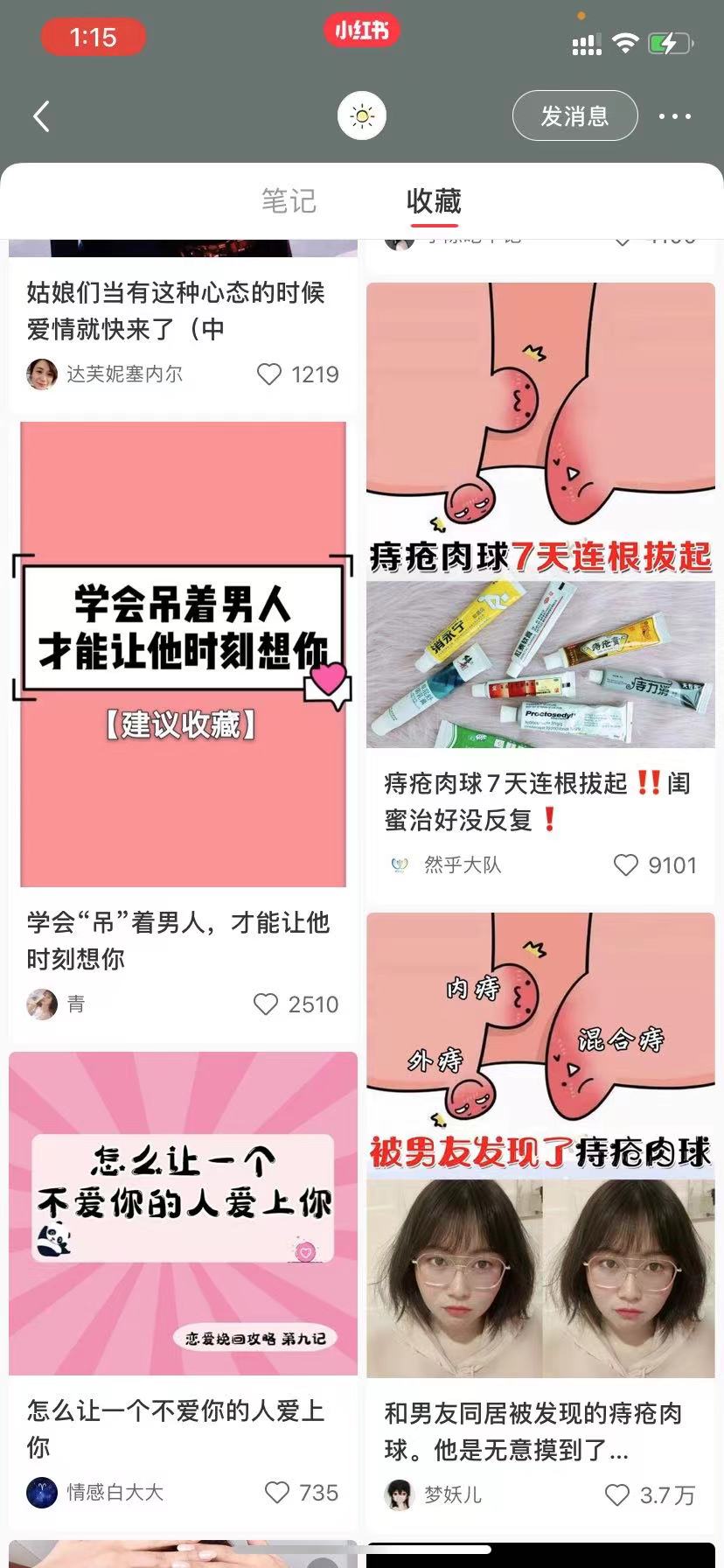Like the note by 梦妖儿
The height and width of the screenshot is (1568, 724).
[617, 1495]
